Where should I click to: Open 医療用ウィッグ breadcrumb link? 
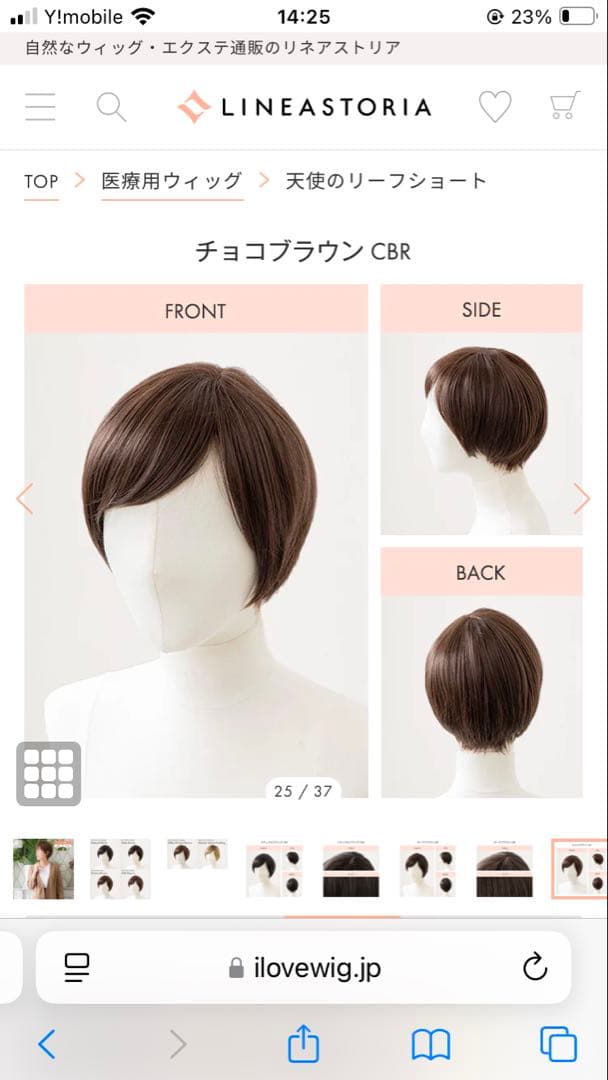pyautogui.click(x=172, y=181)
